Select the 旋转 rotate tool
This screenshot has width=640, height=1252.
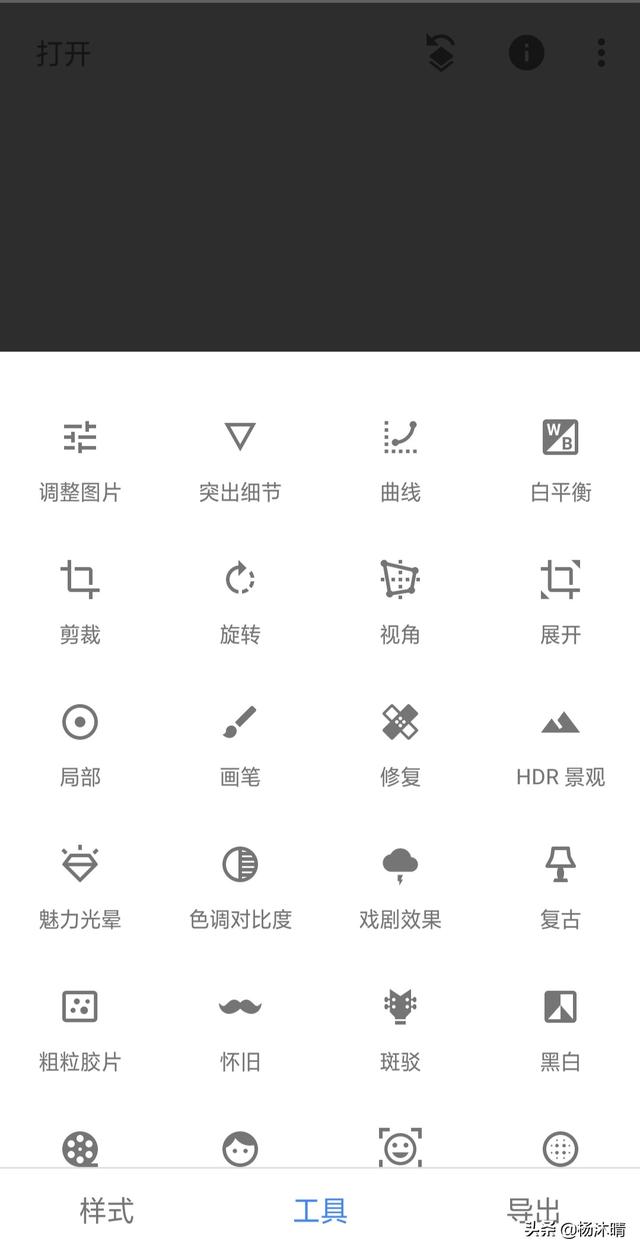pos(240,603)
